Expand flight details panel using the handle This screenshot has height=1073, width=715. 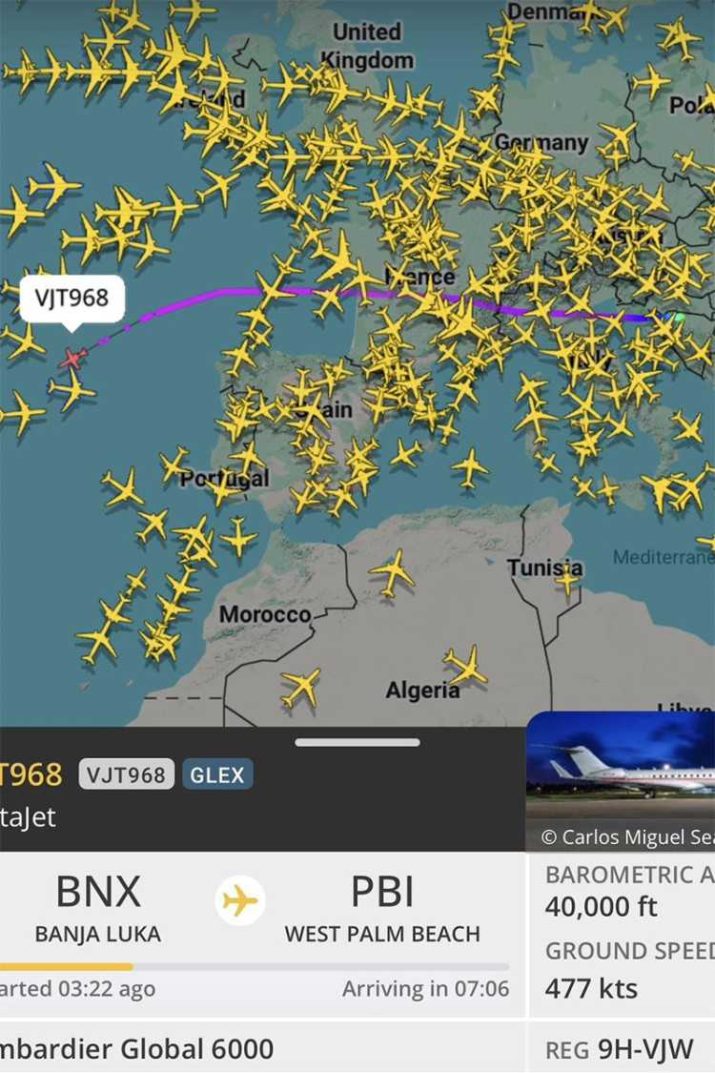pos(357,742)
